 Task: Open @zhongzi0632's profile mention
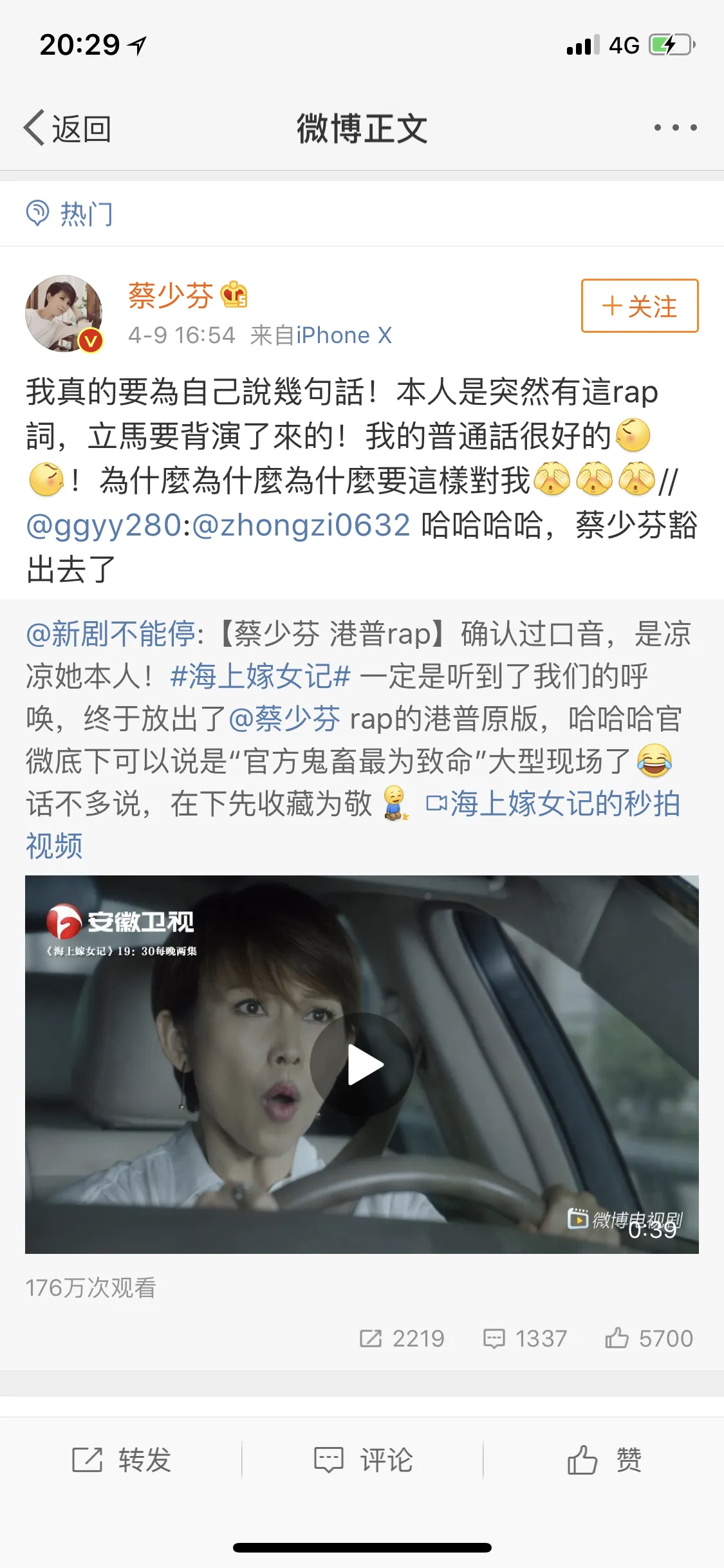coord(301,525)
